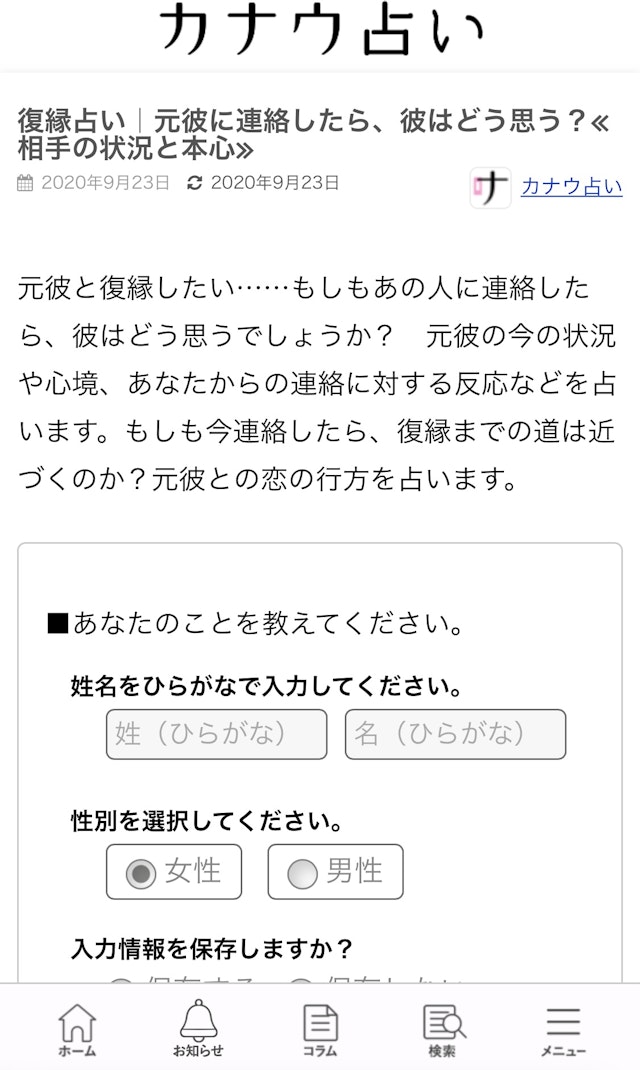Tap the 姓（ひらがな） input field
The height and width of the screenshot is (1070, 640).
click(x=216, y=734)
